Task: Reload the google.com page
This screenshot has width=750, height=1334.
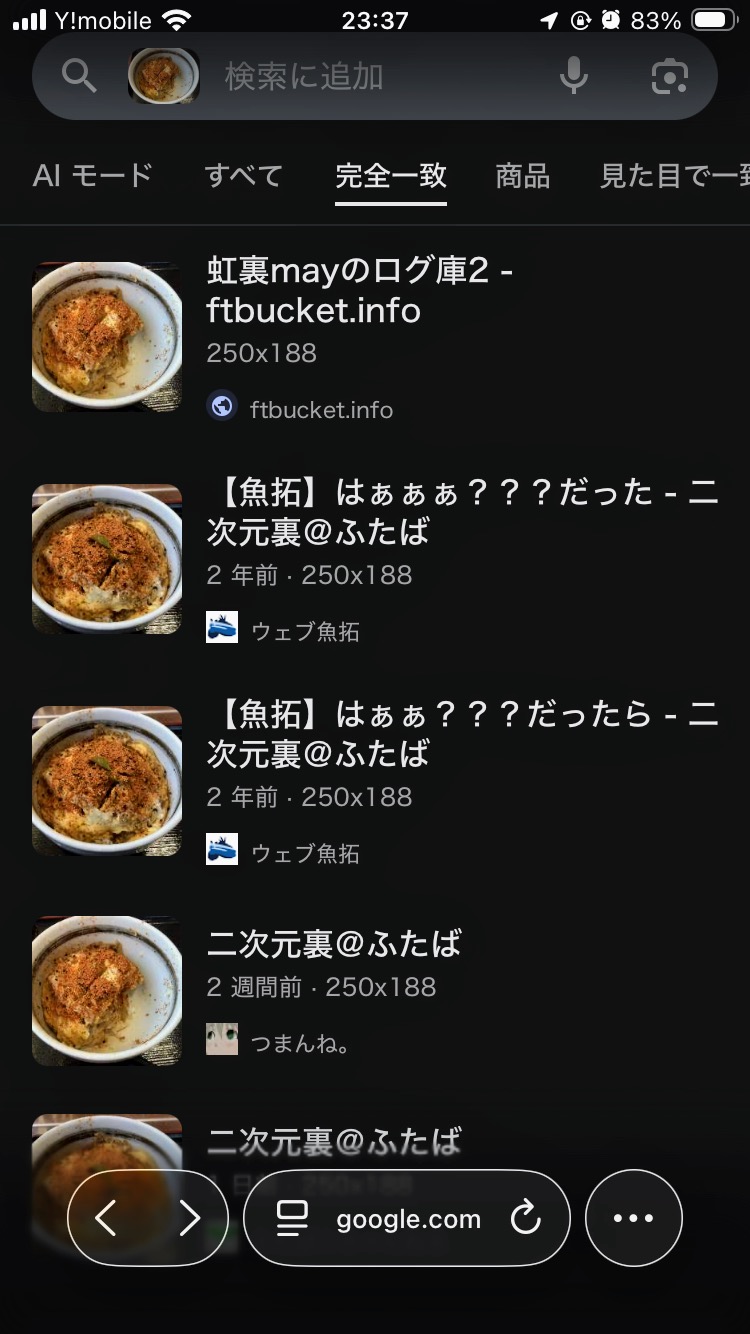Action: (525, 1218)
